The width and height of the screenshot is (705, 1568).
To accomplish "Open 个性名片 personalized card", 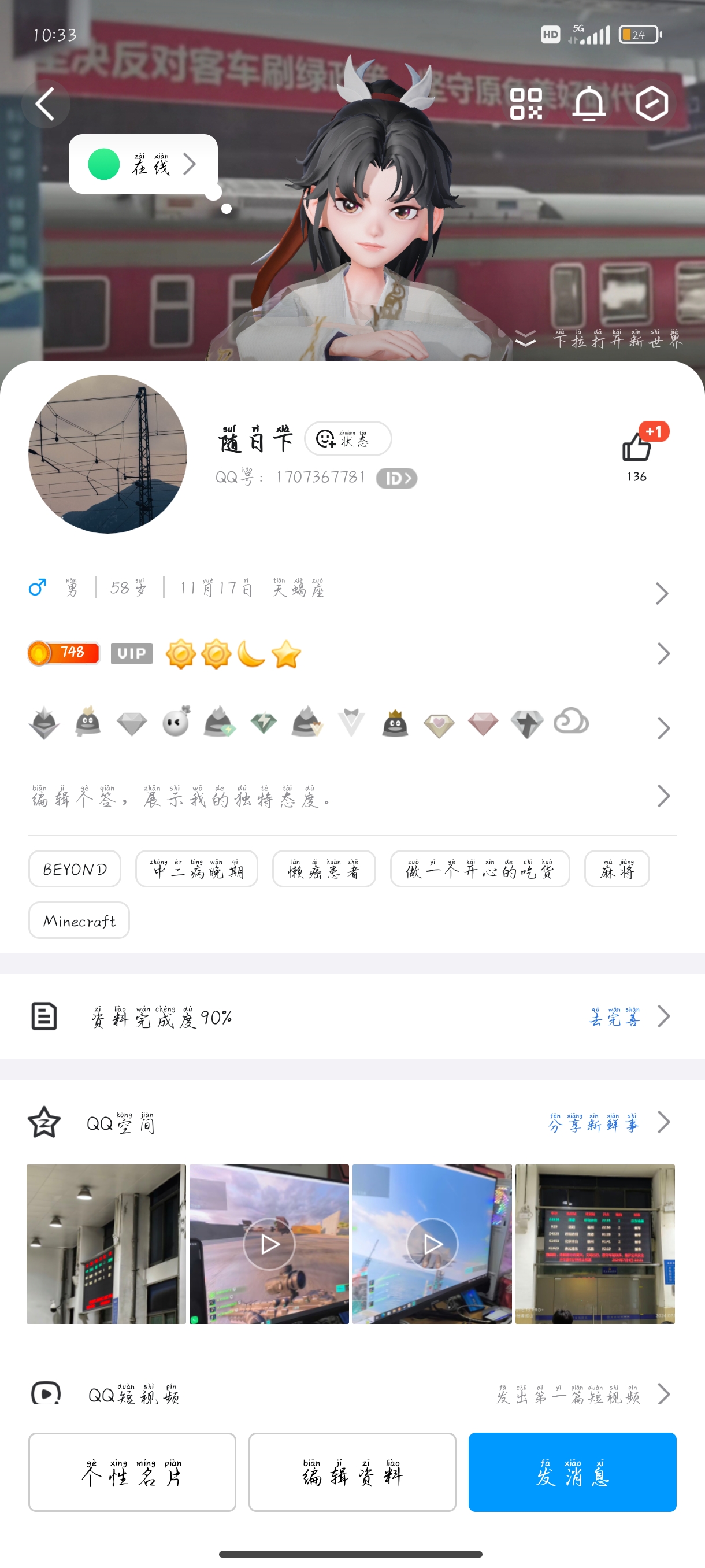I will point(132,1472).
